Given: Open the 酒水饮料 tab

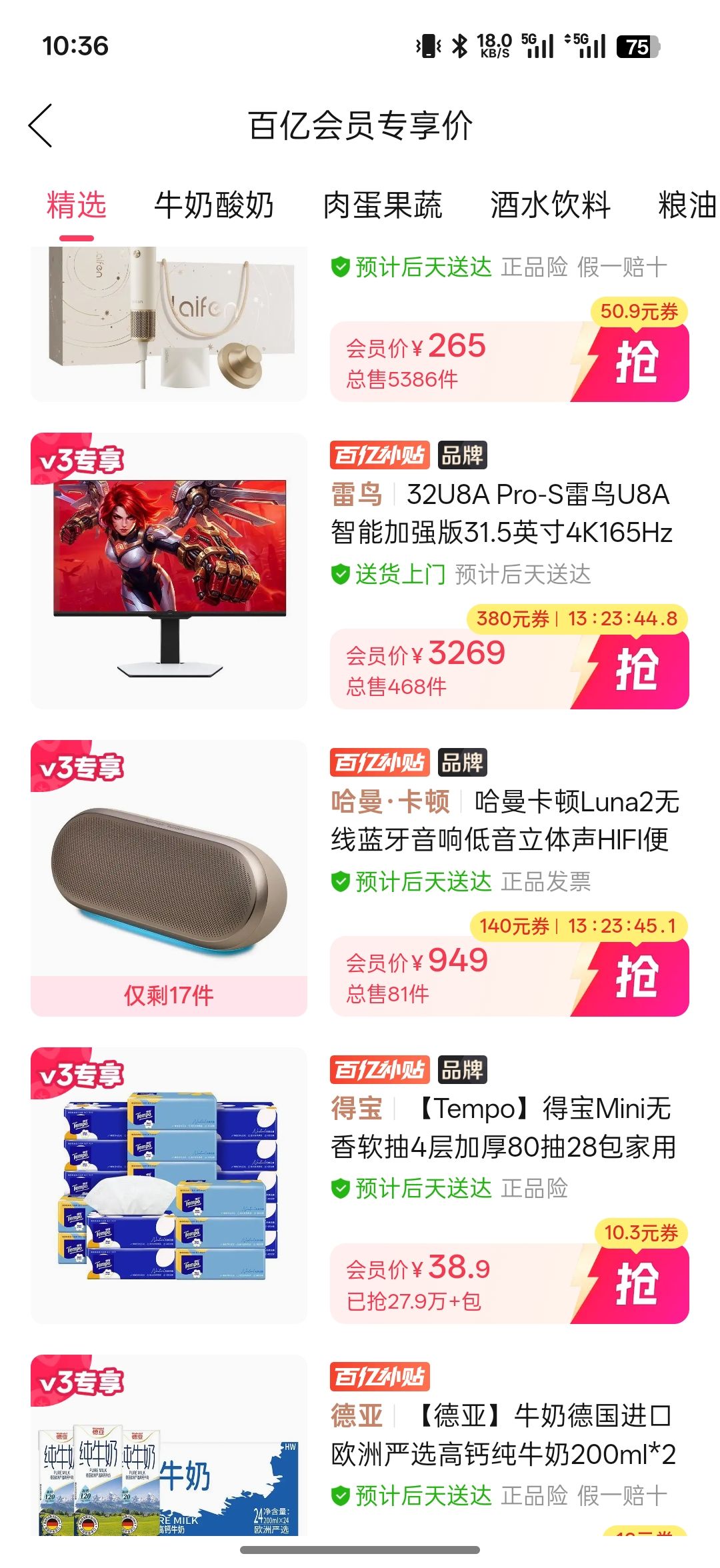Looking at the screenshot, I should (551, 205).
